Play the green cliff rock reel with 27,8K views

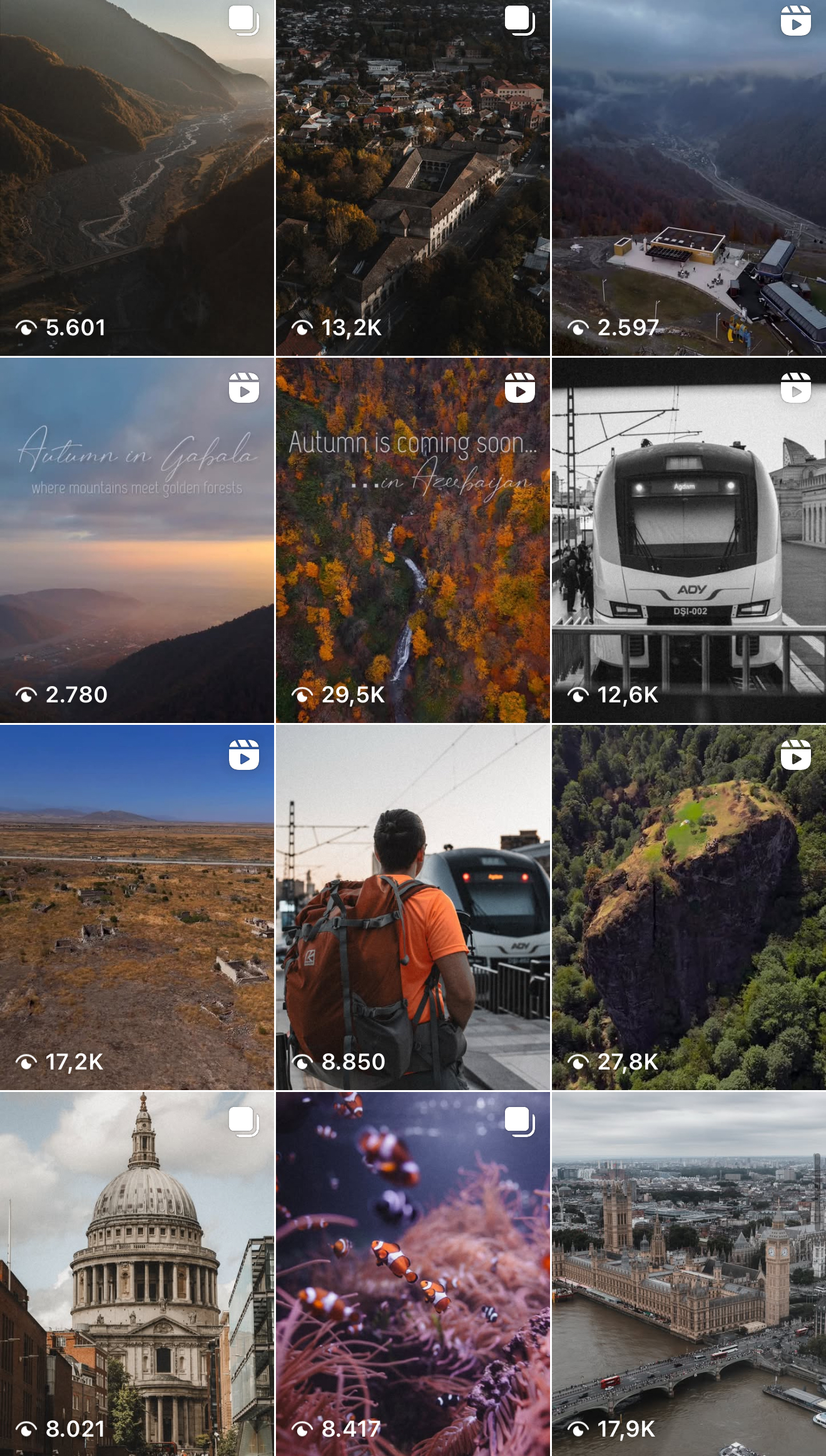pos(688,907)
